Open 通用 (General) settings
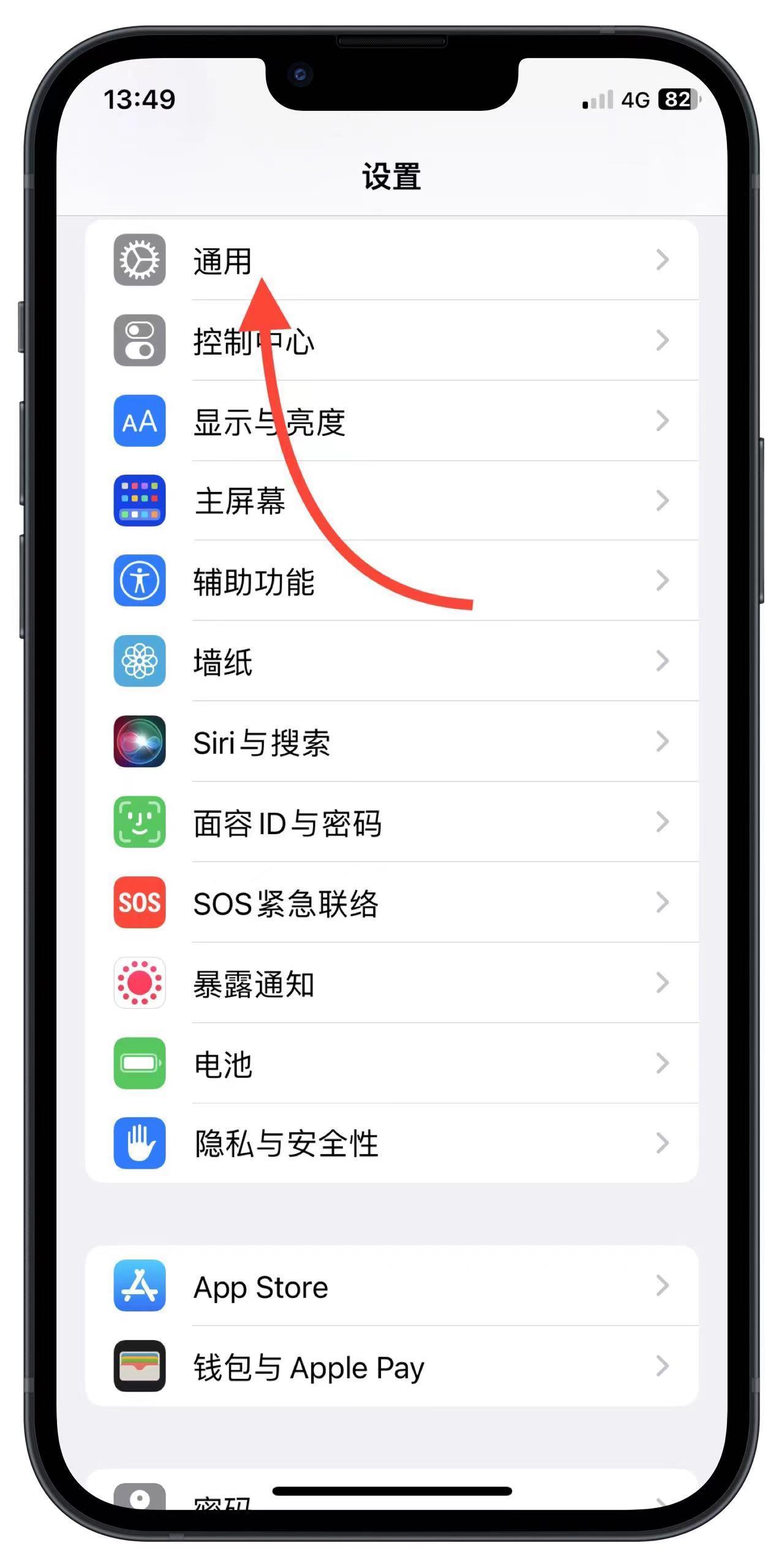The image size is (784, 1568). point(392,260)
